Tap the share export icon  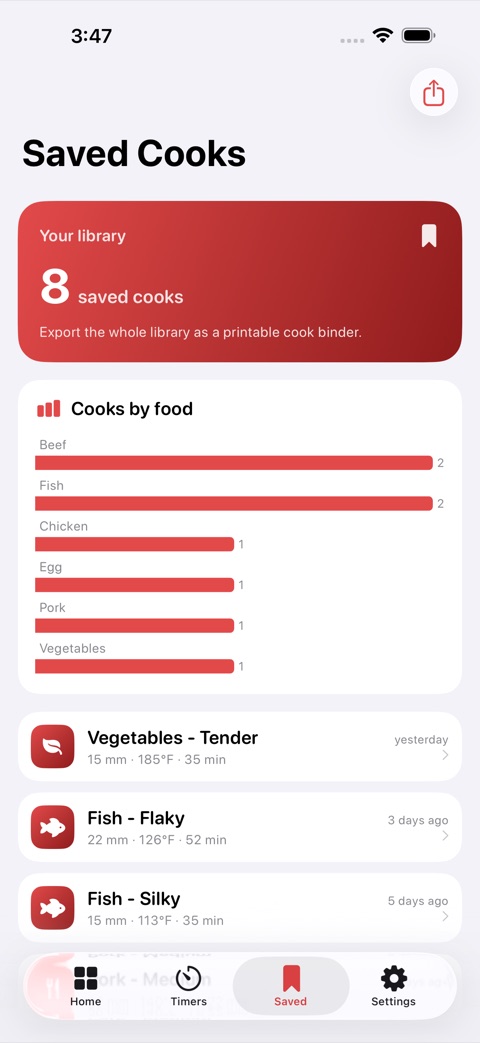(x=433, y=92)
